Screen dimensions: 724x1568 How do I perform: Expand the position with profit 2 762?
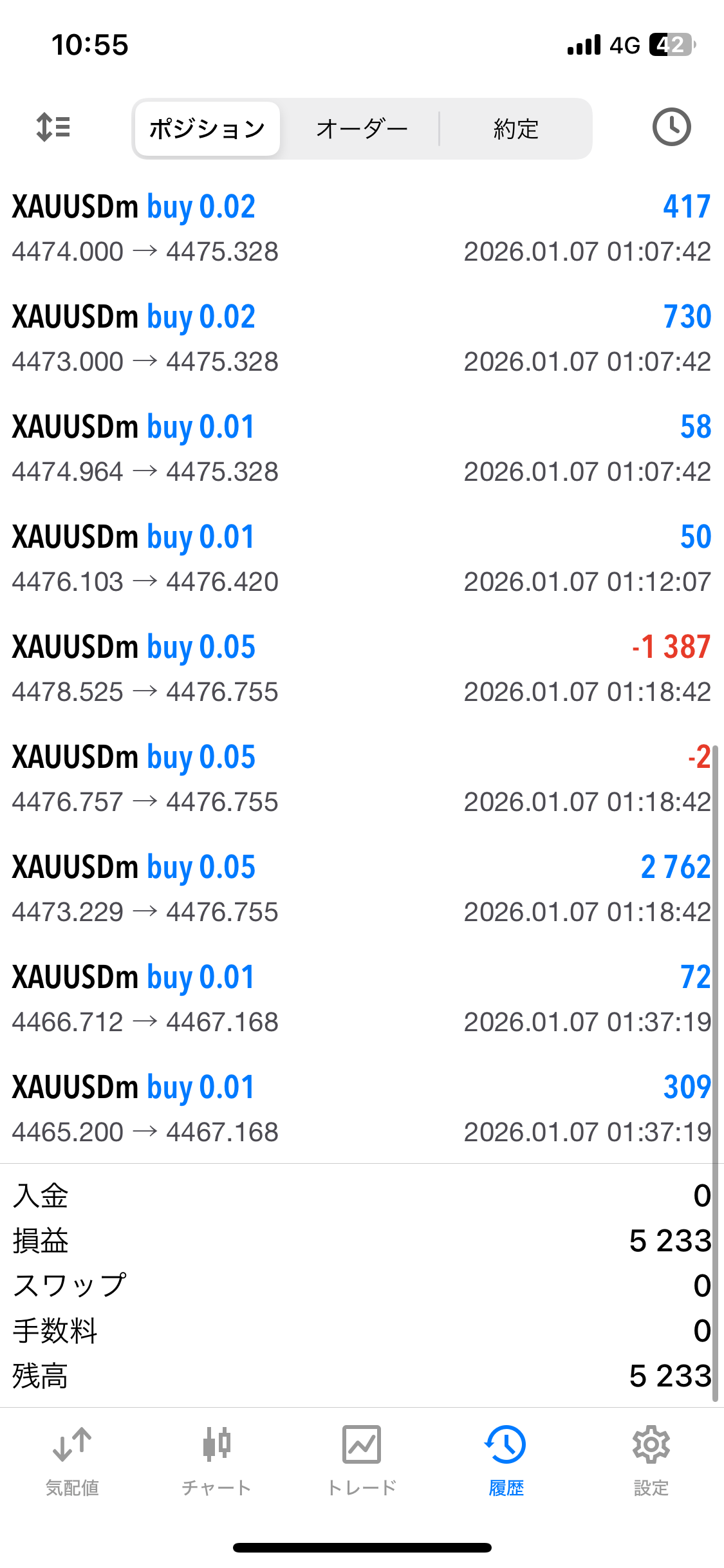point(360,889)
